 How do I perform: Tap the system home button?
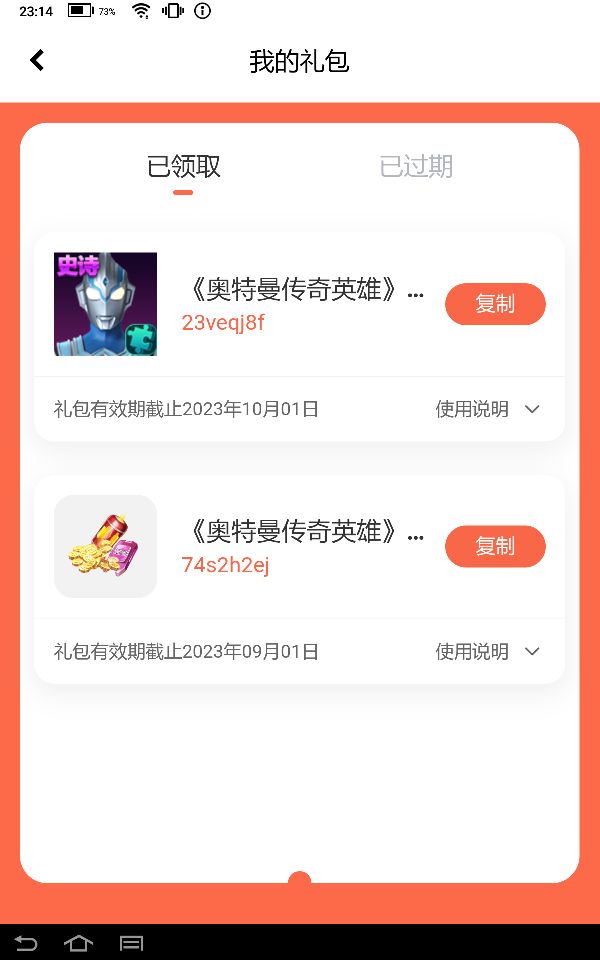click(x=78, y=943)
